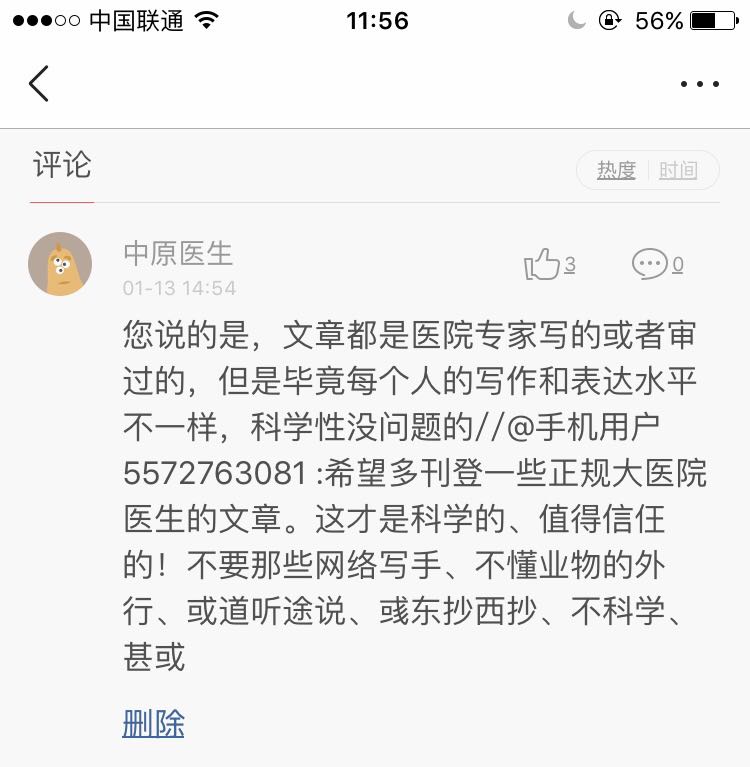Tap the back arrow at top left
750x767 pixels.
(40, 84)
